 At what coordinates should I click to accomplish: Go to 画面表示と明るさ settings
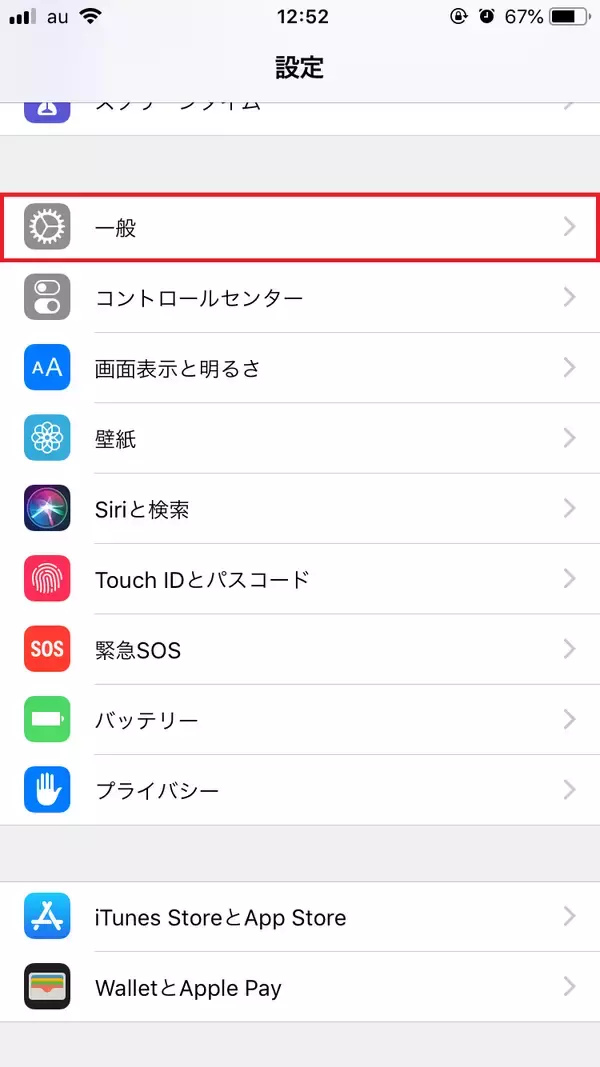[x=300, y=368]
